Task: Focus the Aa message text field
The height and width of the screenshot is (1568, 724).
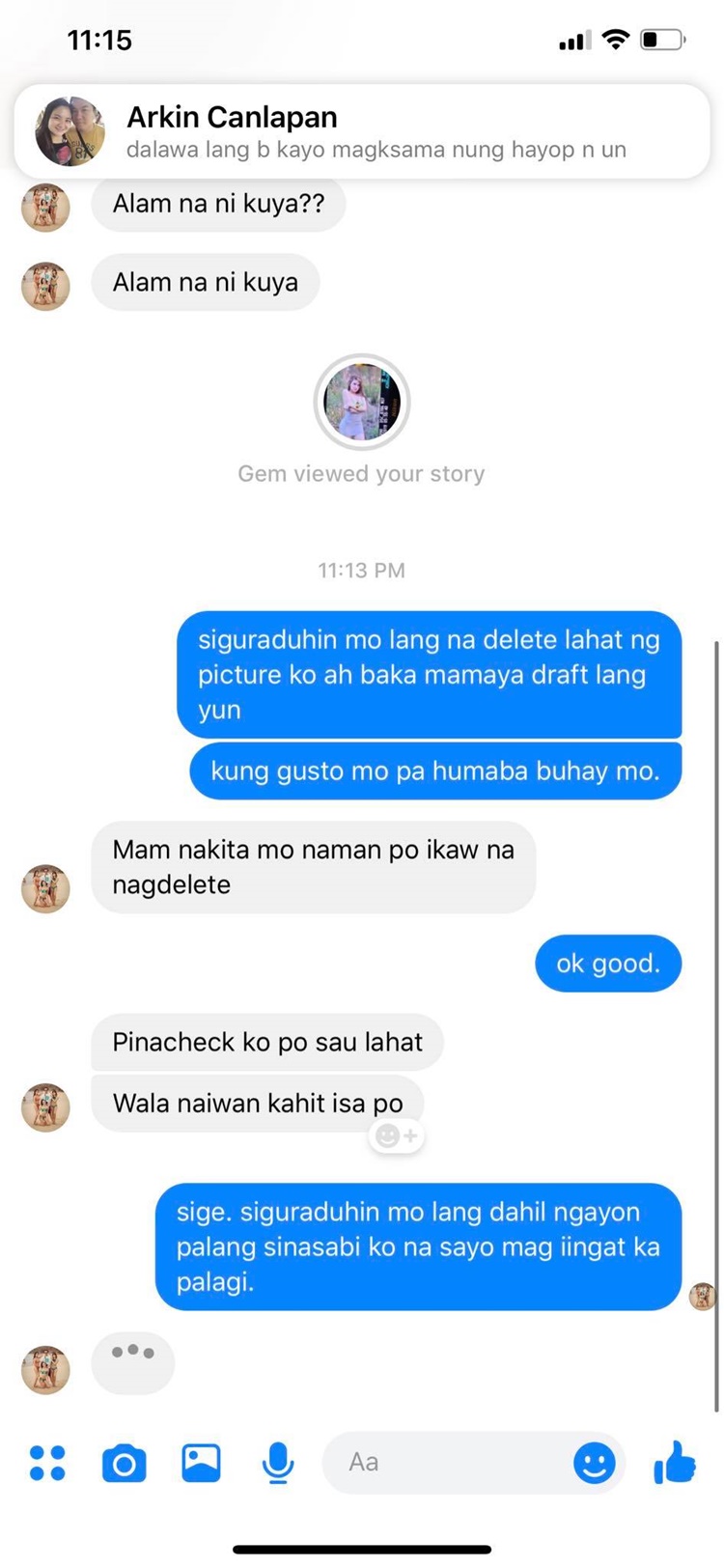Action: click(x=444, y=1463)
